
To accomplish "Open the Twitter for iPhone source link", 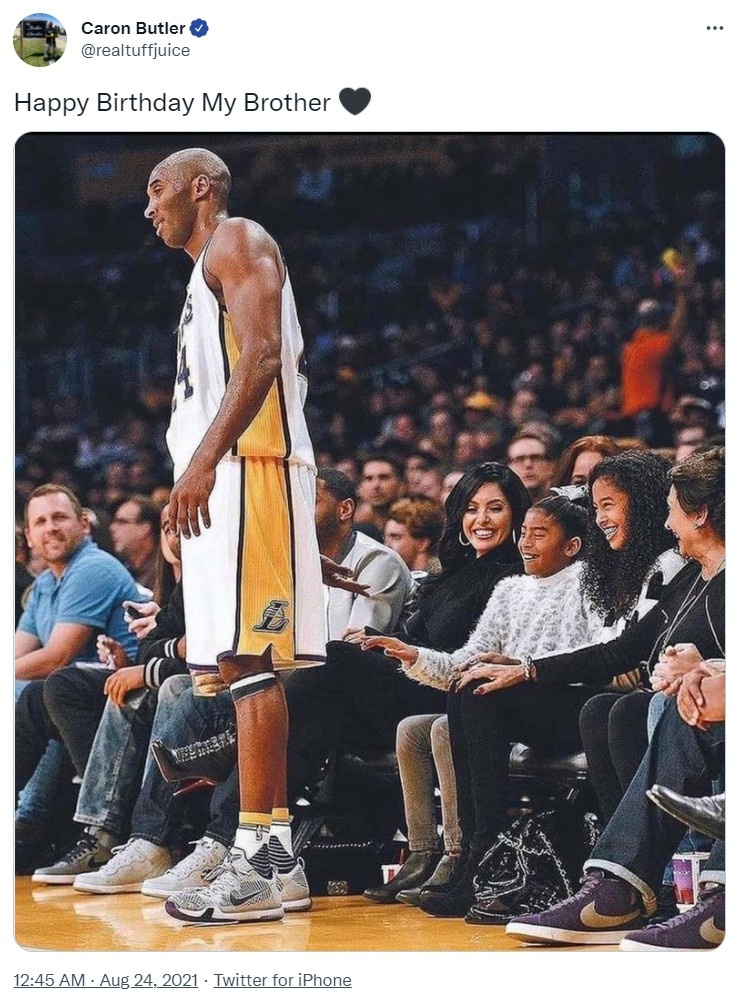I will (x=282, y=980).
